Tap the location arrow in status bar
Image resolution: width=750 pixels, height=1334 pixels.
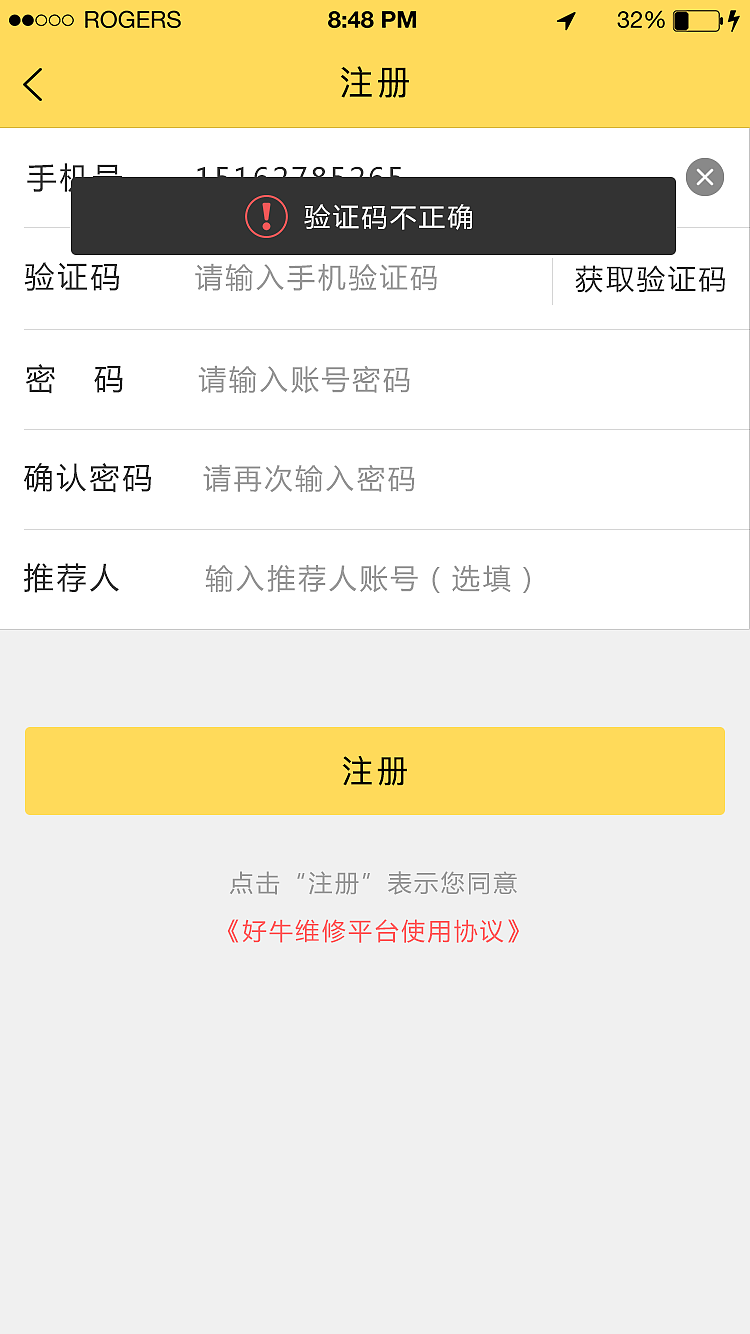coord(566,20)
